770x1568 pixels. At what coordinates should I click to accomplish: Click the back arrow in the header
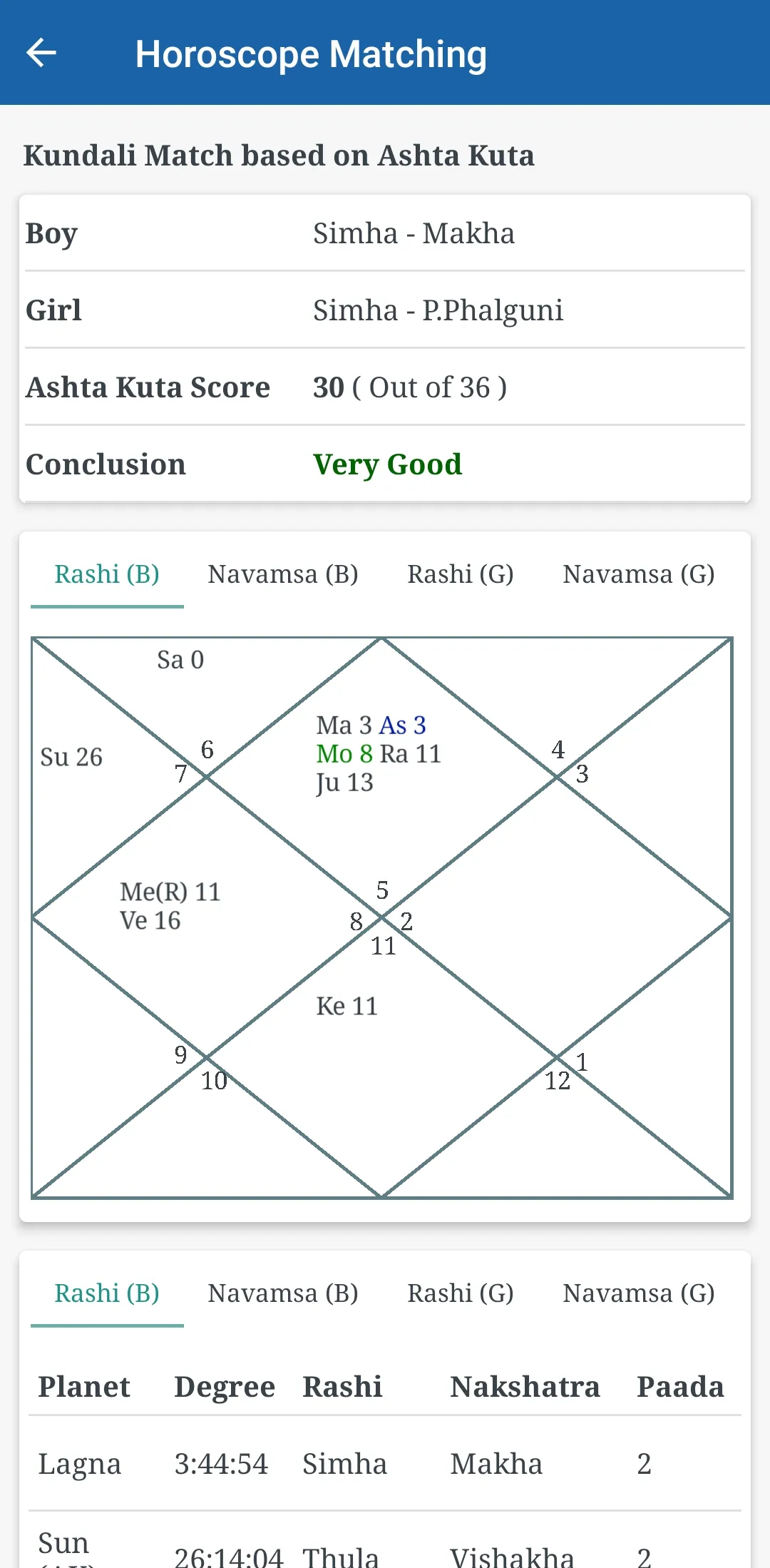pos(41,52)
